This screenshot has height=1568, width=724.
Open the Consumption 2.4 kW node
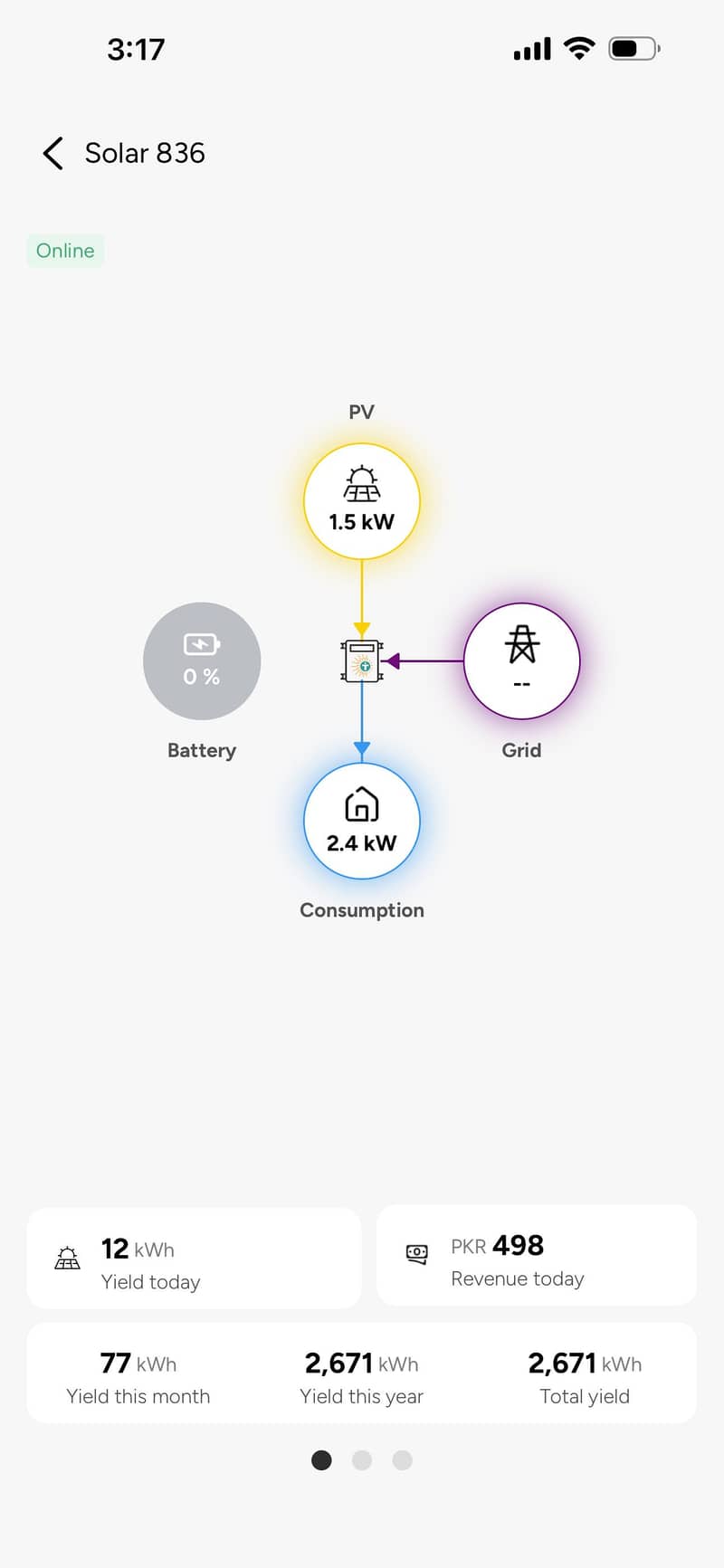pyautogui.click(x=362, y=821)
